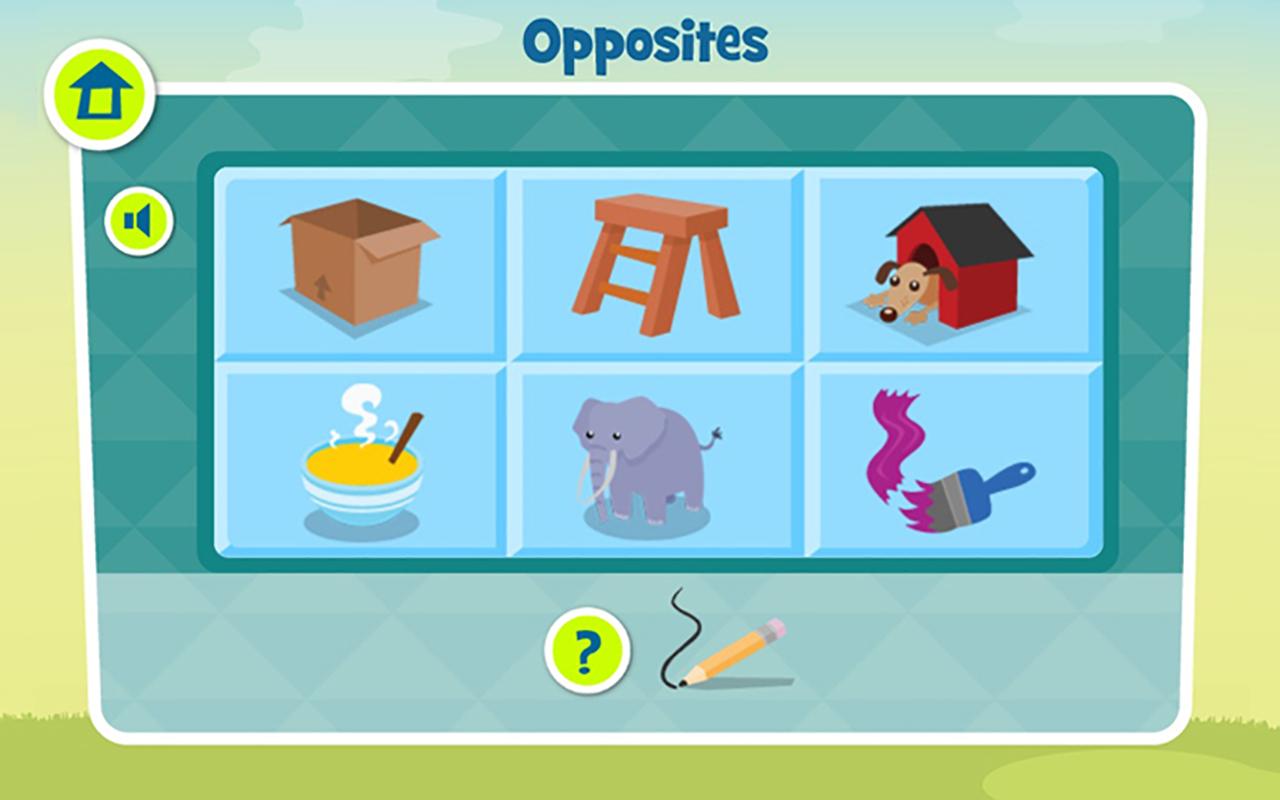Pick the dog in doghouse tile
This screenshot has height=800, width=1280.
[x=953, y=263]
